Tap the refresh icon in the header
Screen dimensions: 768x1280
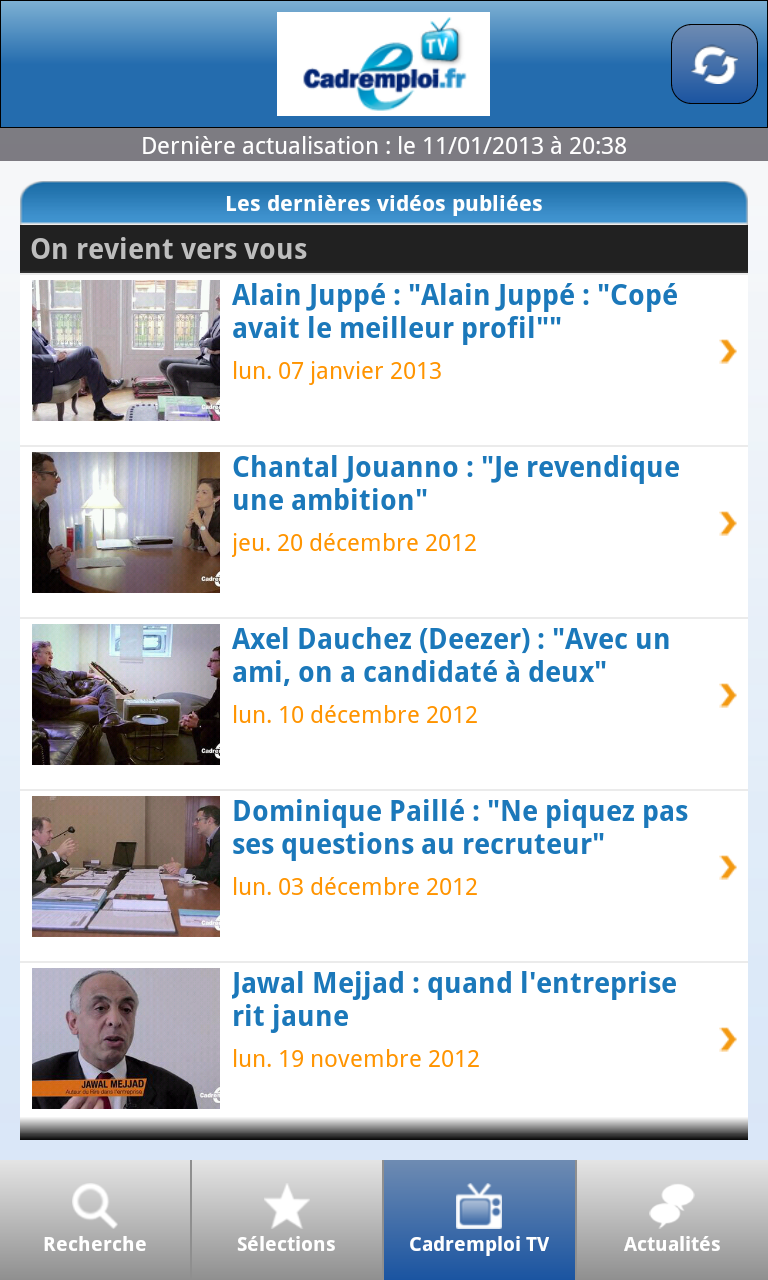[714, 64]
